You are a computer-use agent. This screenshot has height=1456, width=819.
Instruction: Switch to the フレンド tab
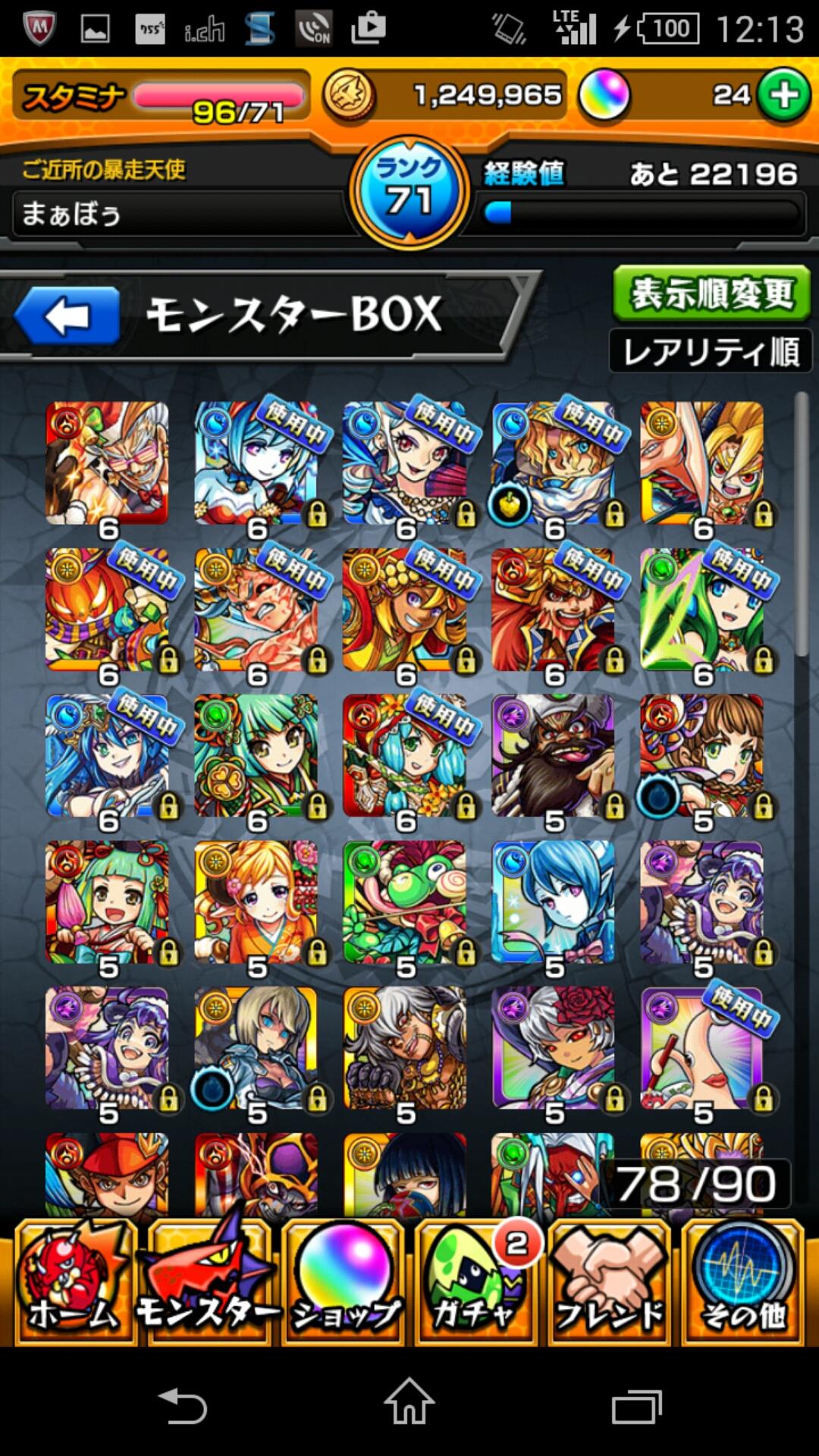coord(609,1283)
